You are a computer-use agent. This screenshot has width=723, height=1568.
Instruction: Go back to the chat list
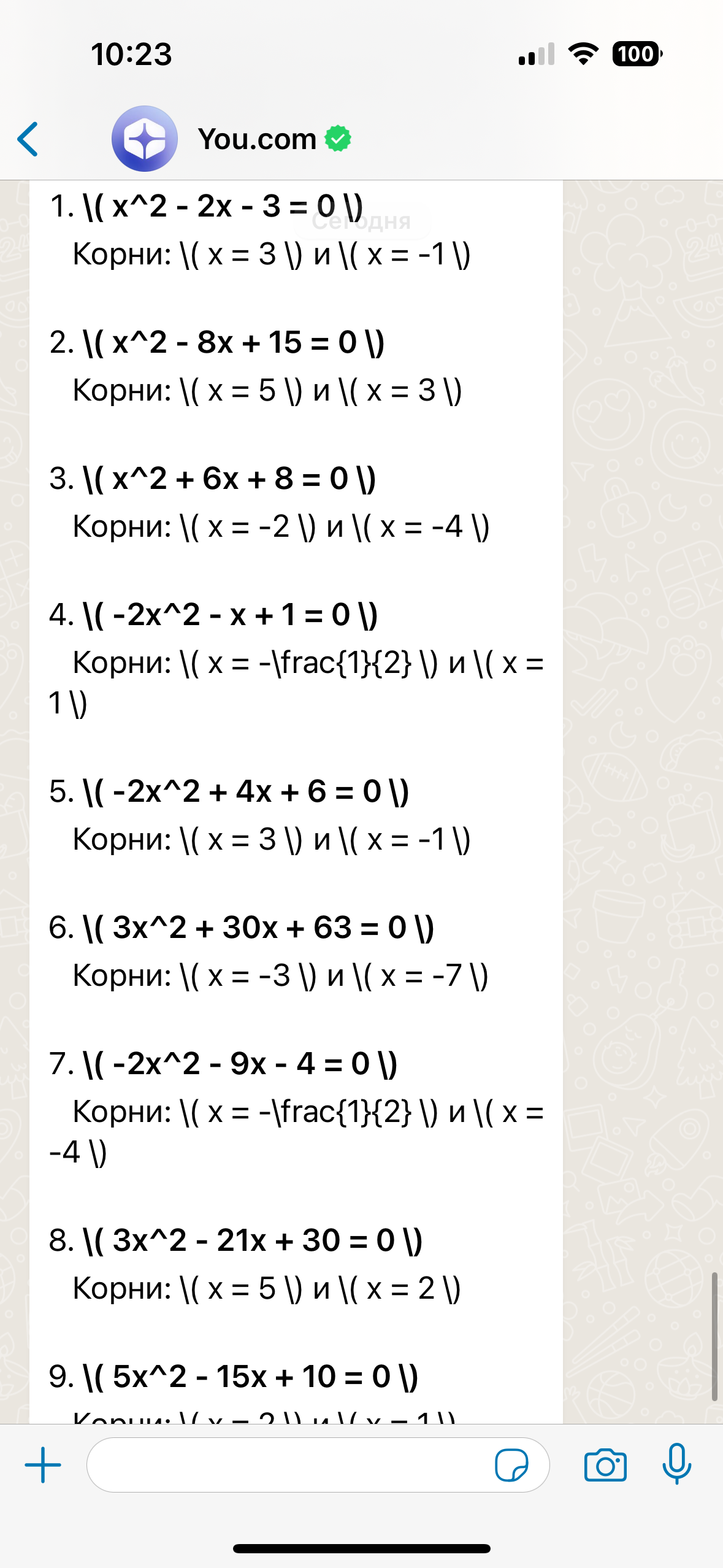click(28, 139)
